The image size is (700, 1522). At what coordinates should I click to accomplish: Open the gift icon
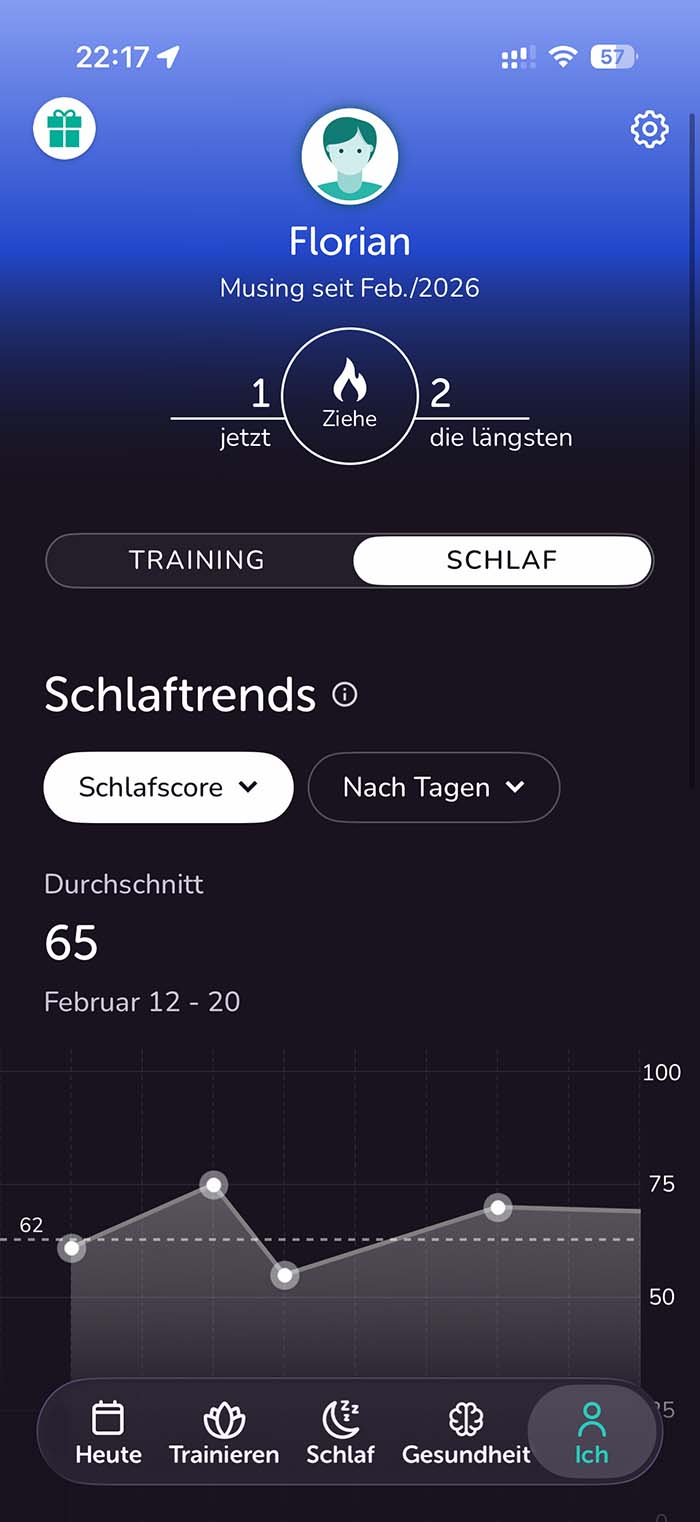click(64, 129)
